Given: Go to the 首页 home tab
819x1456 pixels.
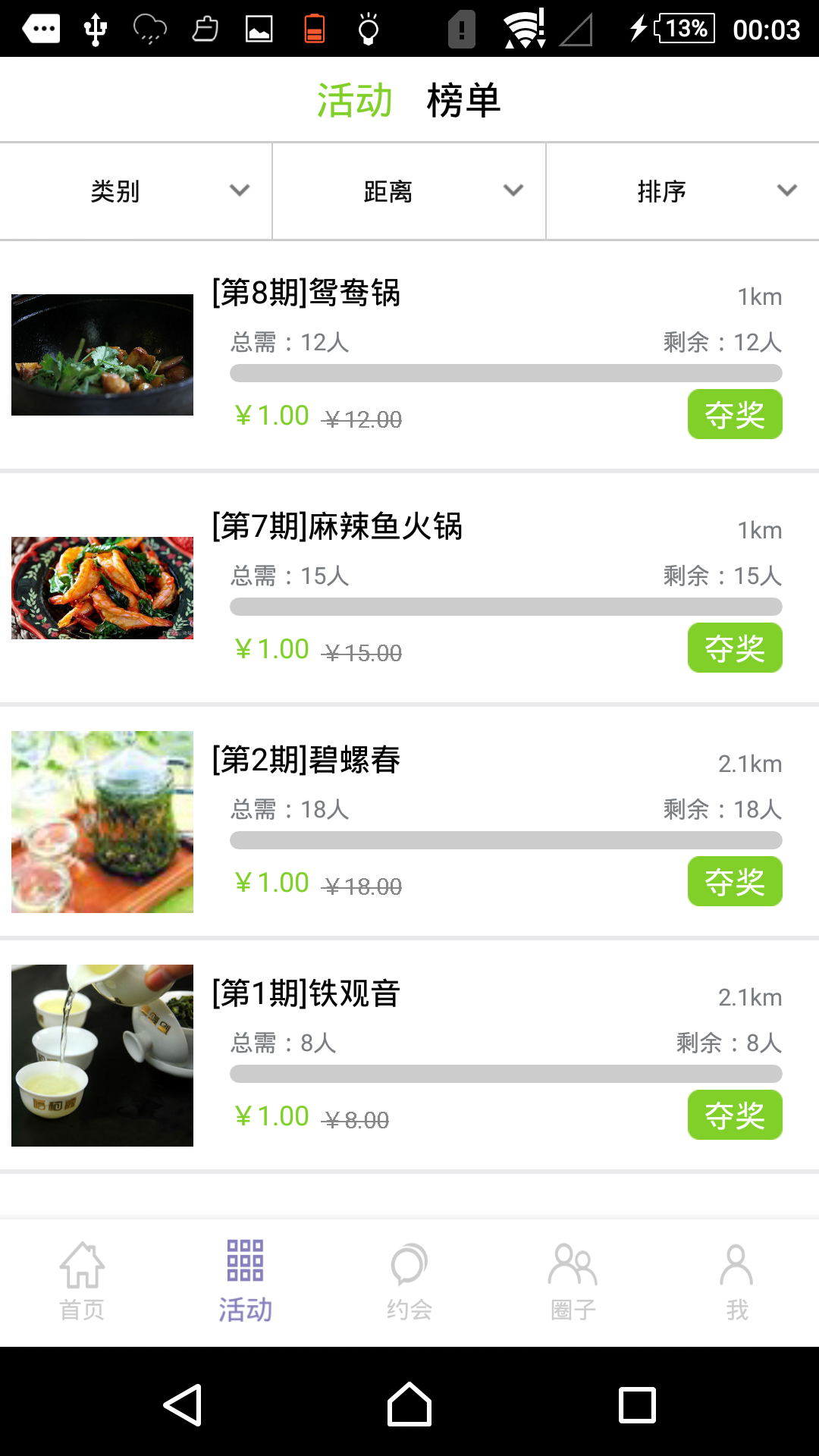Looking at the screenshot, I should 82,1282.
